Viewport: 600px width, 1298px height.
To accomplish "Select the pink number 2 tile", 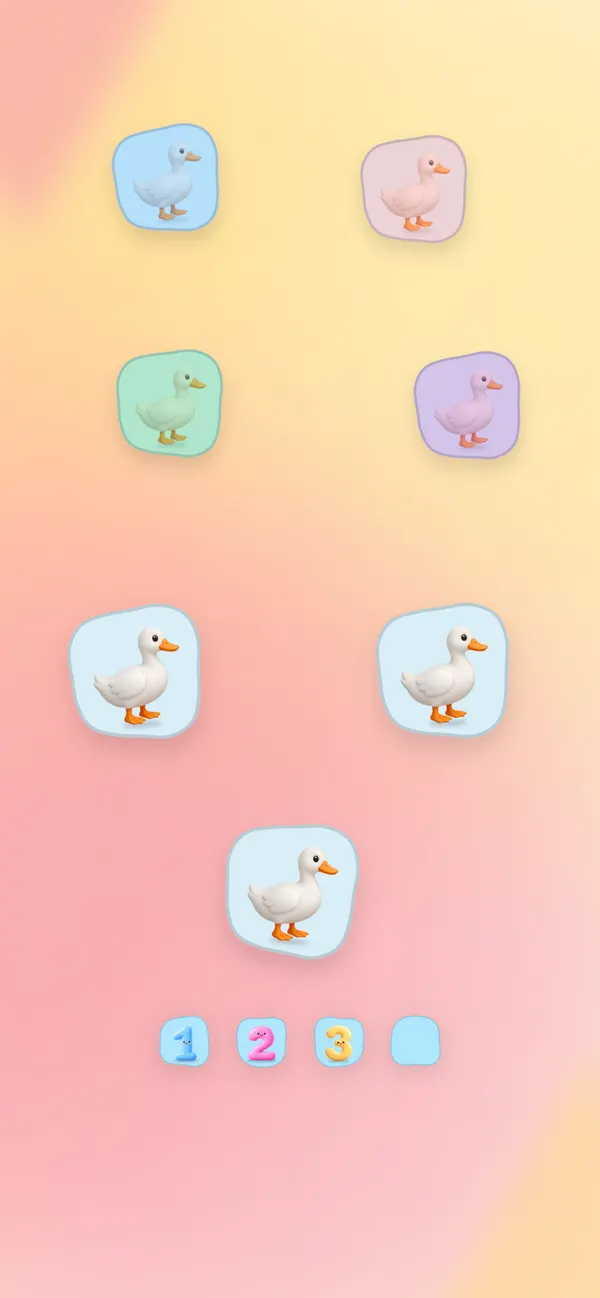I will coord(261,1042).
